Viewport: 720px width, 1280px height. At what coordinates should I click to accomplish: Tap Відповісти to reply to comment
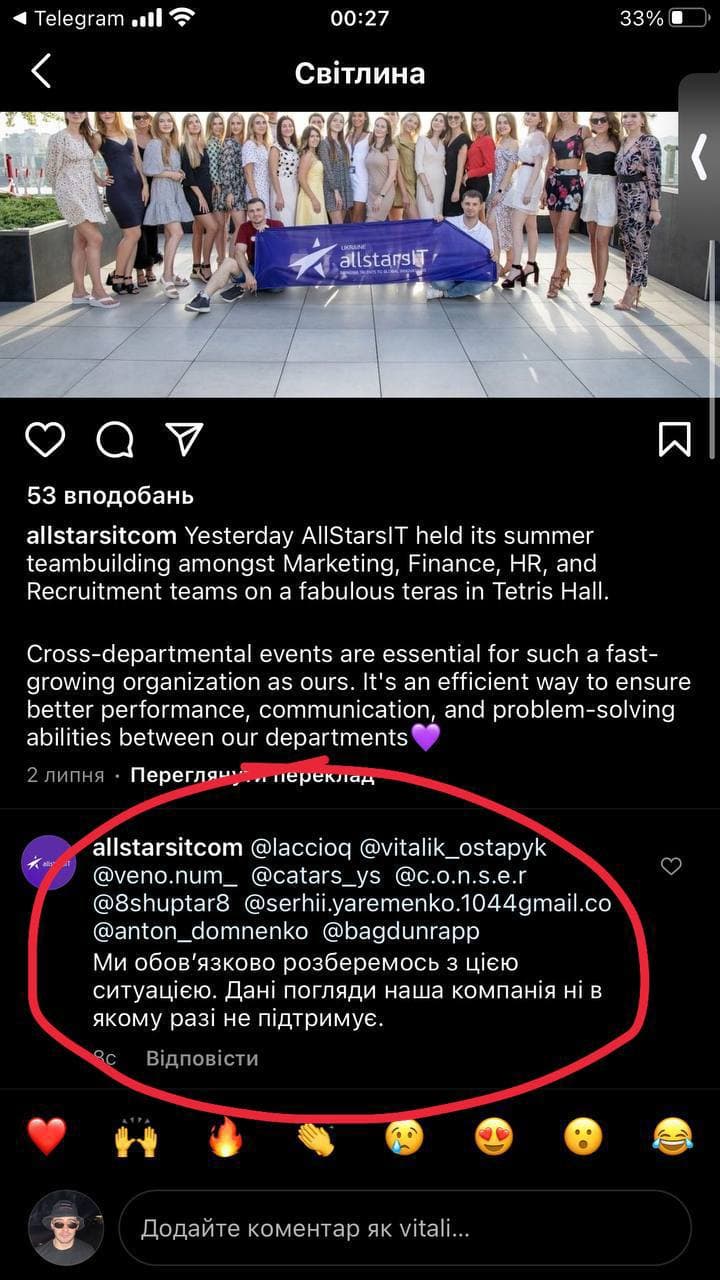(202, 1058)
